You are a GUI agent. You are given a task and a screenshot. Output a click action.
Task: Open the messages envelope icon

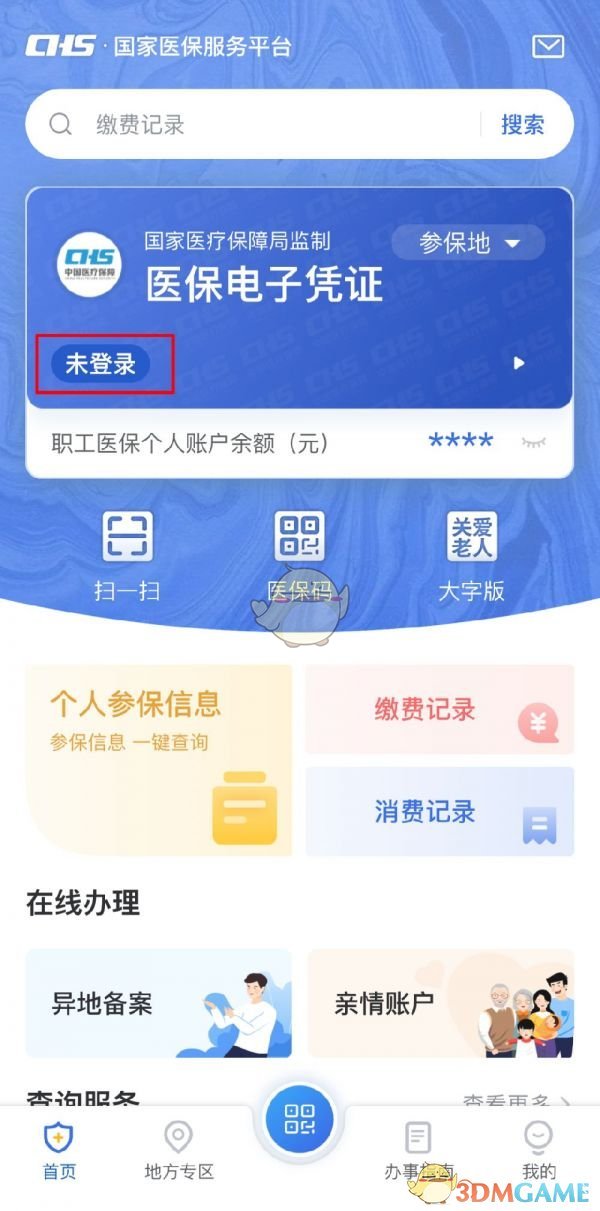548,46
